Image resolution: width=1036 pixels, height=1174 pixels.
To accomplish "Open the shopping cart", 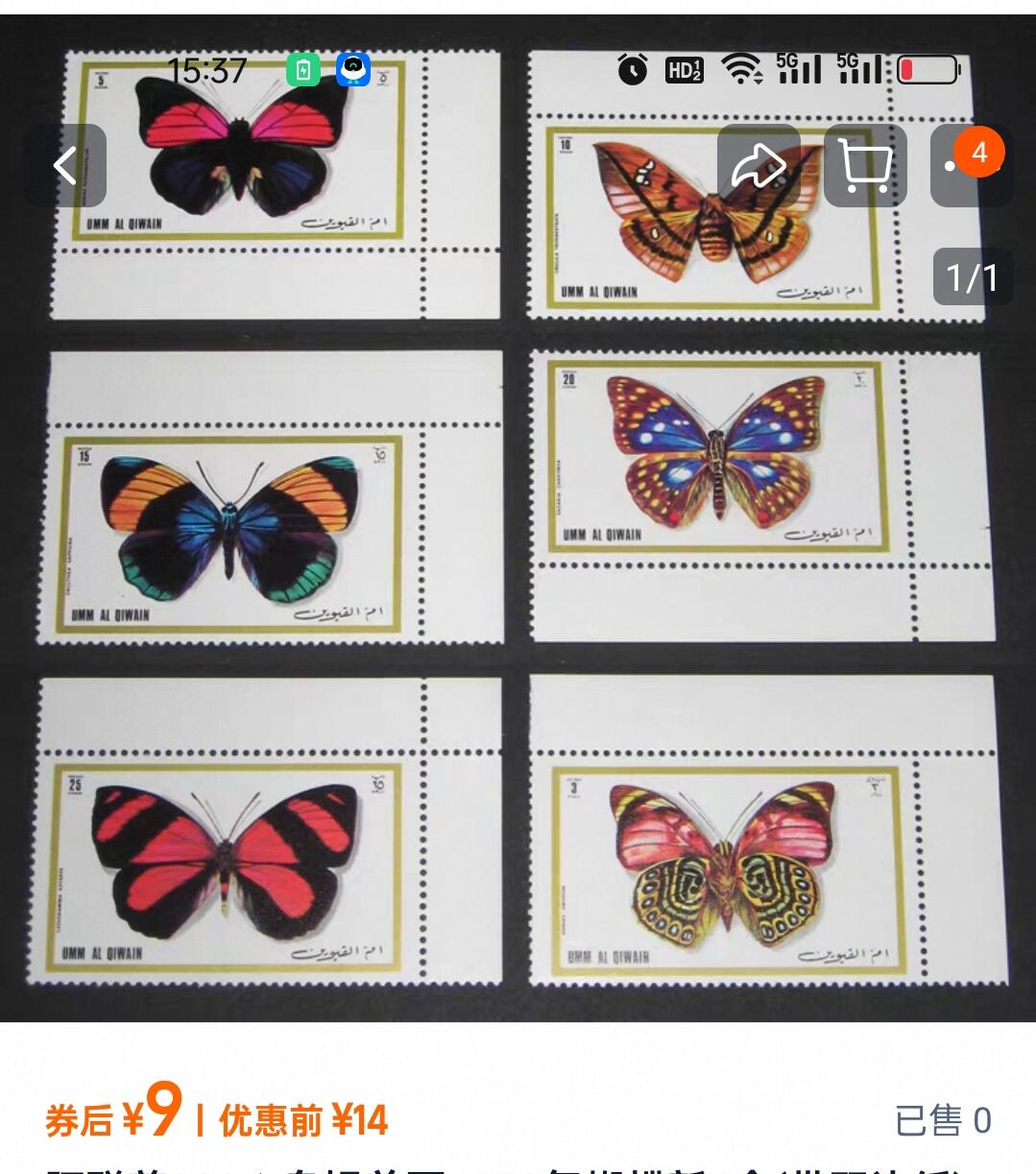I will tap(865, 165).
